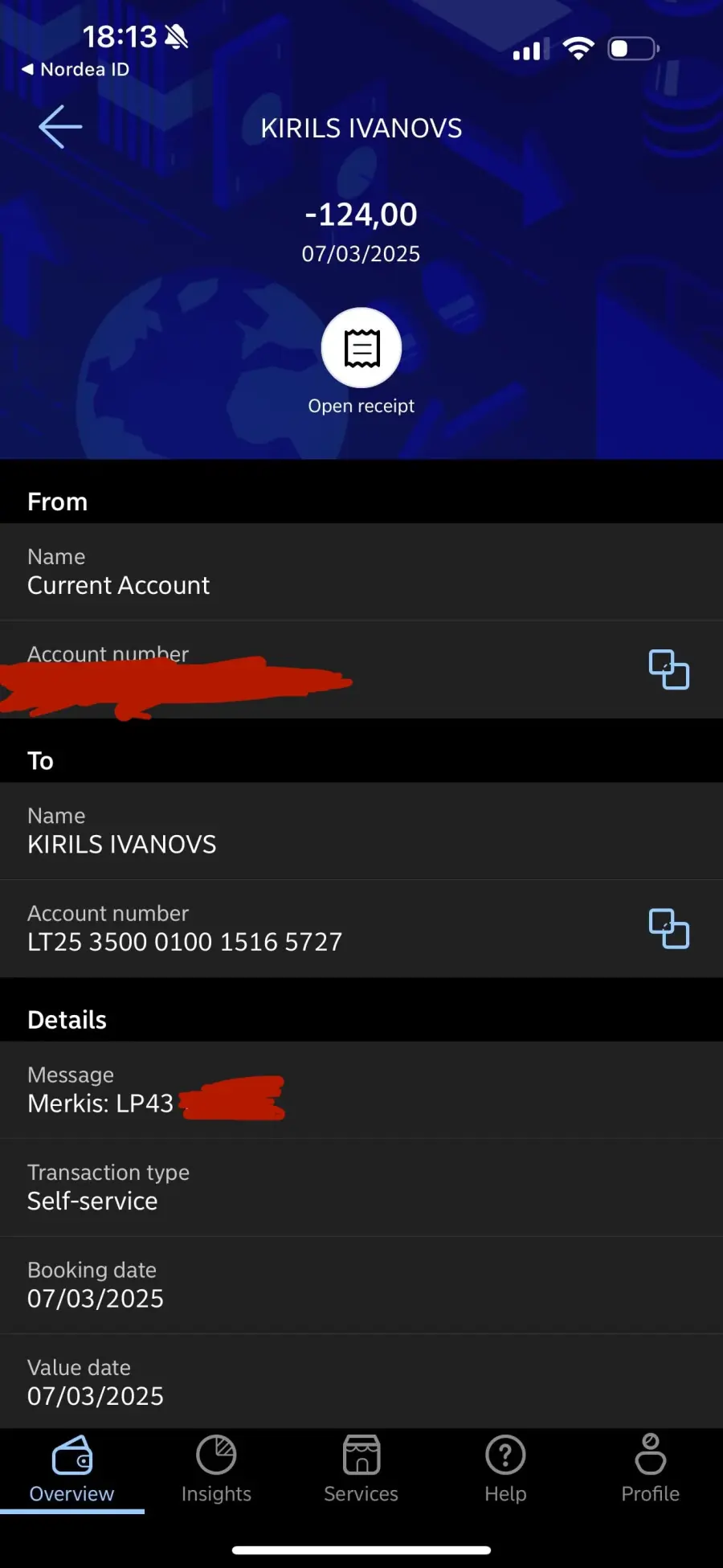
Task: Copy account number LT25 3500 0100 1516 5727
Action: point(669,929)
